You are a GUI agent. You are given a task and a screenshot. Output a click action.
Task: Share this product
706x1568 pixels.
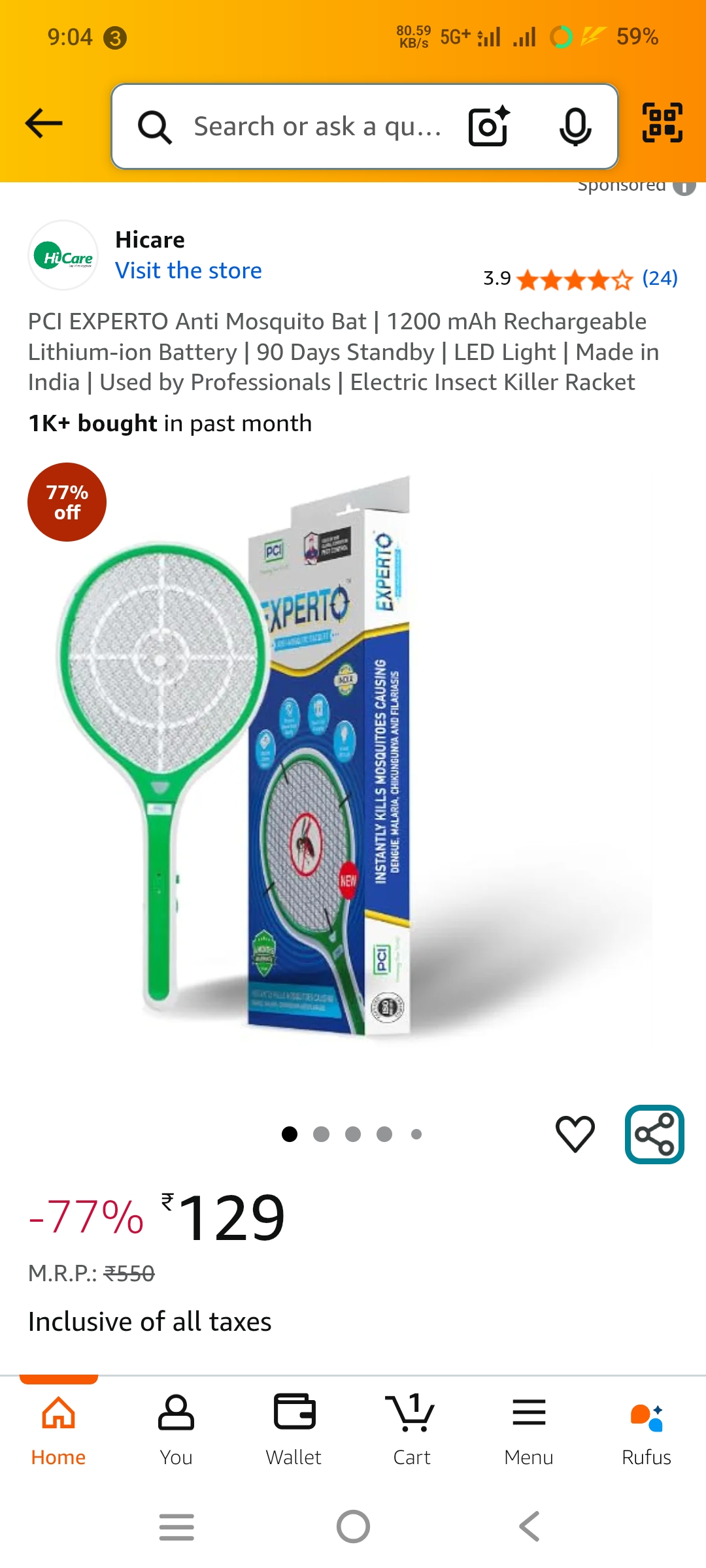pyautogui.click(x=654, y=1134)
